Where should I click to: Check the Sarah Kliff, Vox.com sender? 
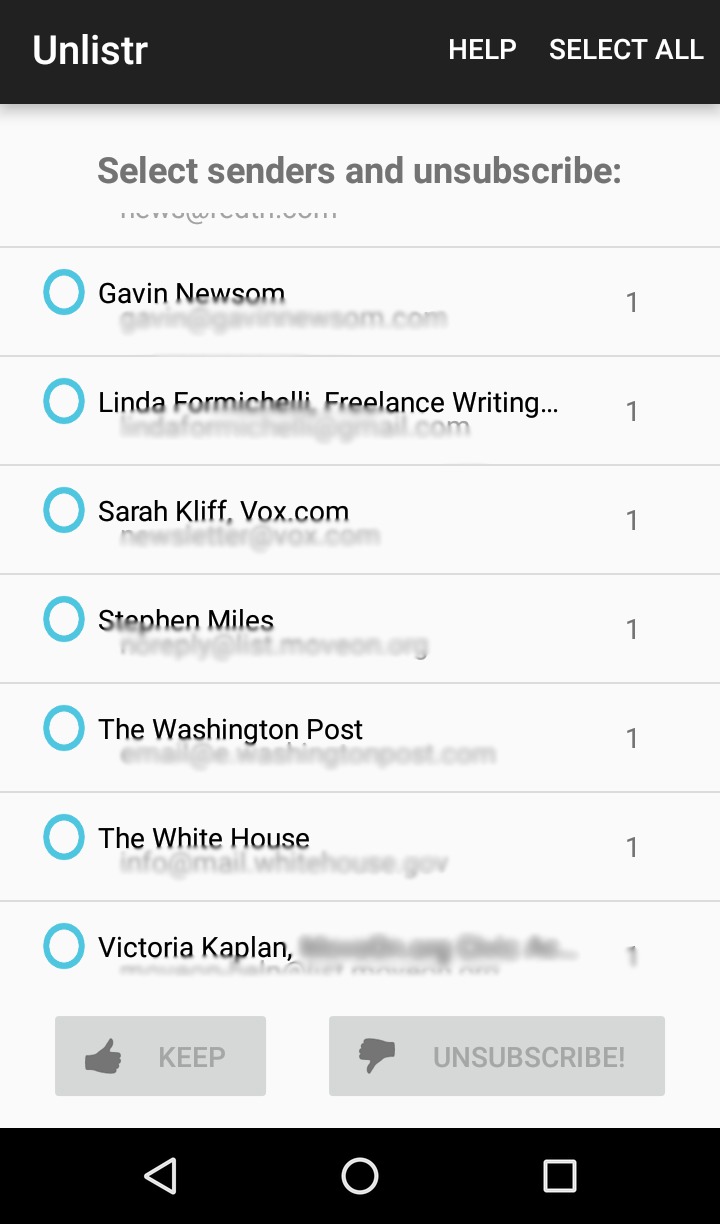pos(64,511)
